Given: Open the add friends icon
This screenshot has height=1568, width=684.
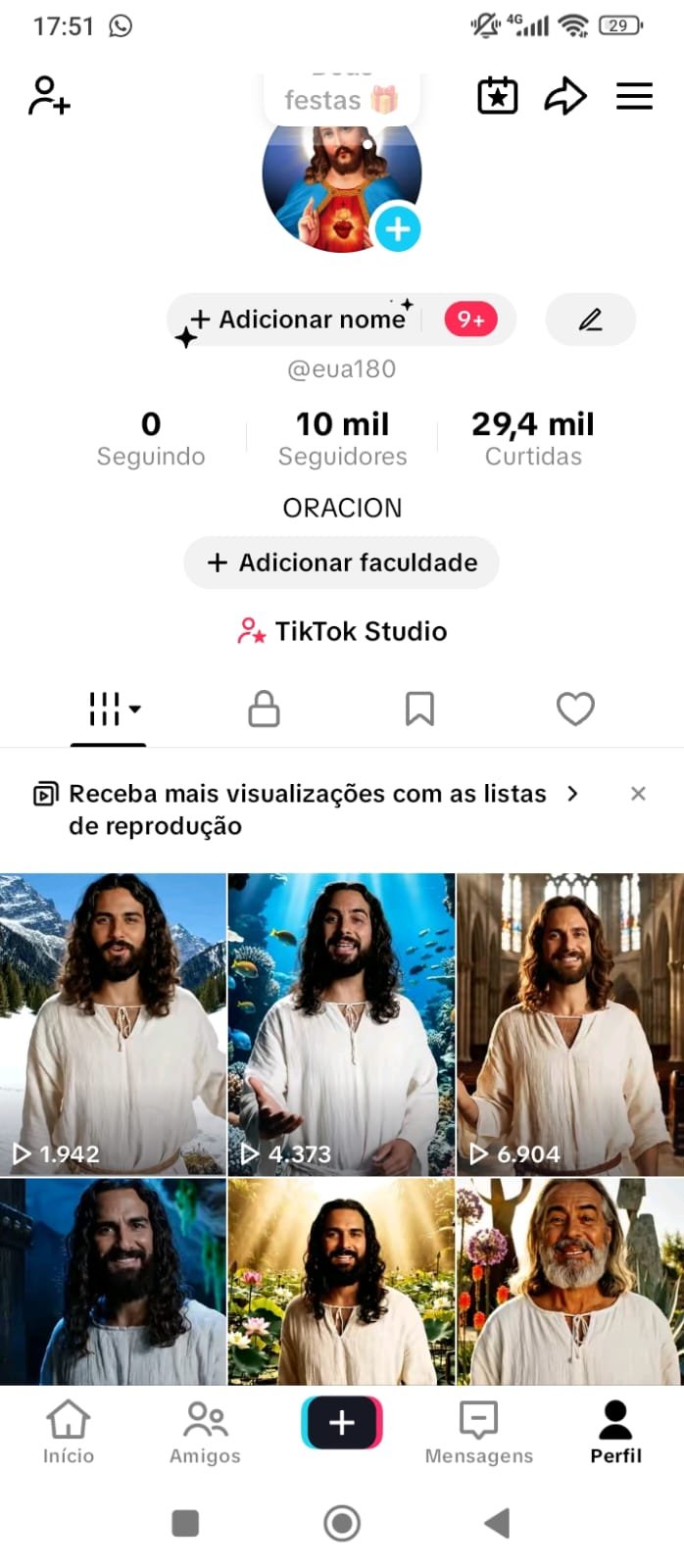Looking at the screenshot, I should pos(49,96).
